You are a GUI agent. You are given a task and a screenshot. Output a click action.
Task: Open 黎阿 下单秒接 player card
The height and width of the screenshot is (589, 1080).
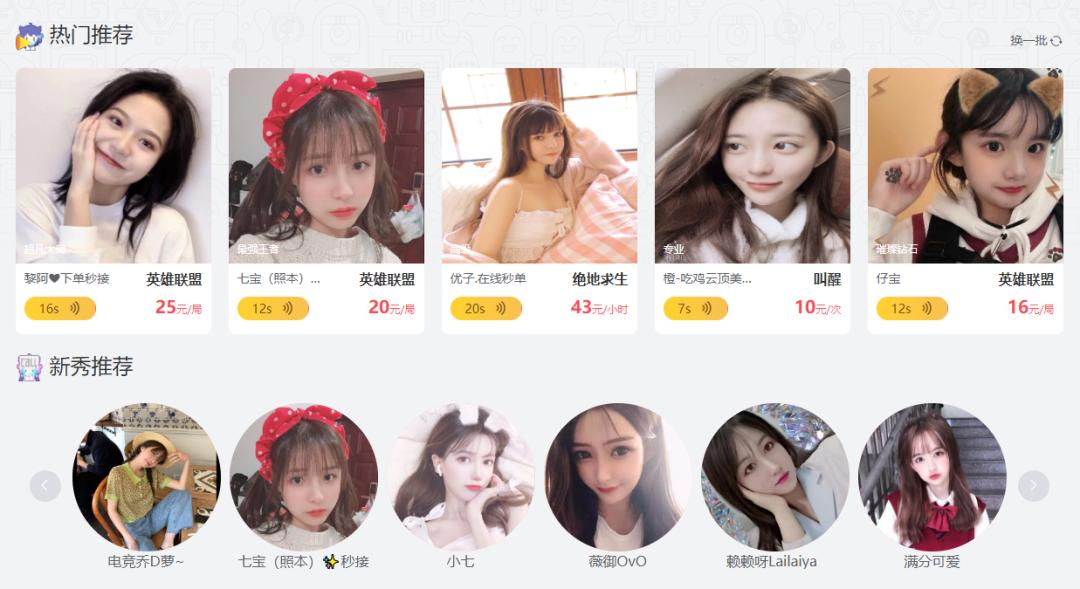tap(113, 166)
